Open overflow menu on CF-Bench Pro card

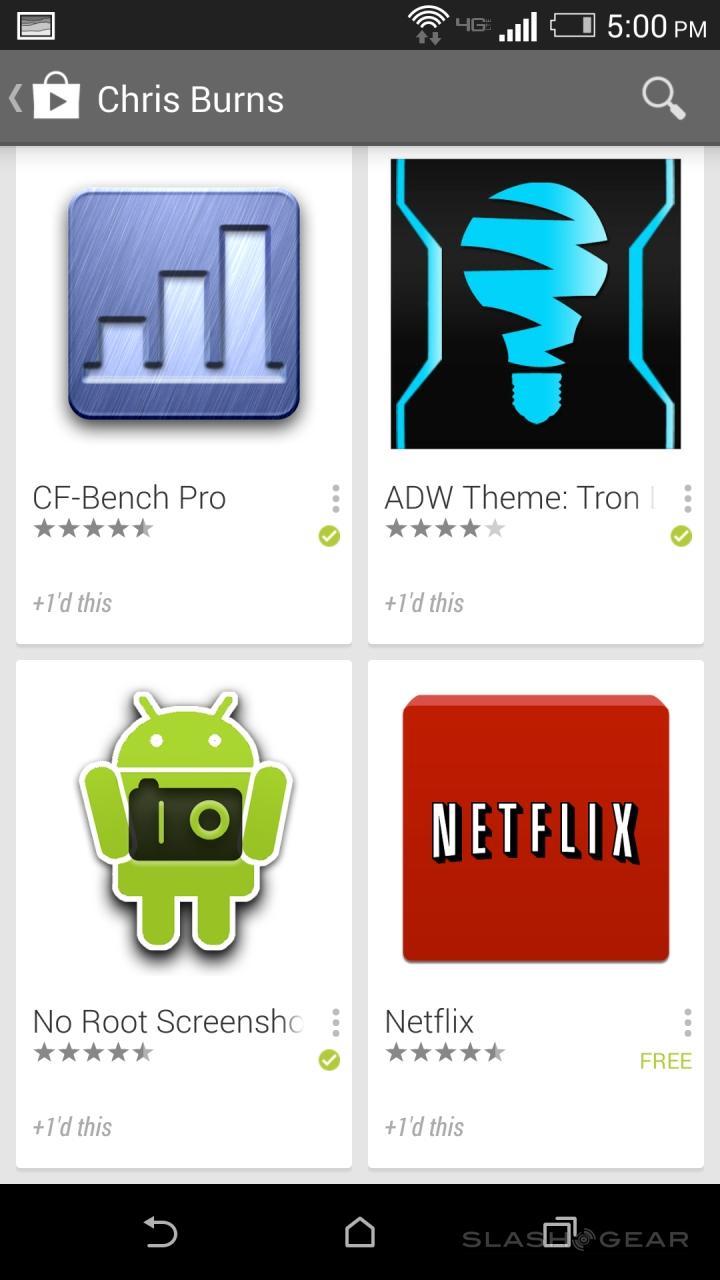pyautogui.click(x=335, y=498)
